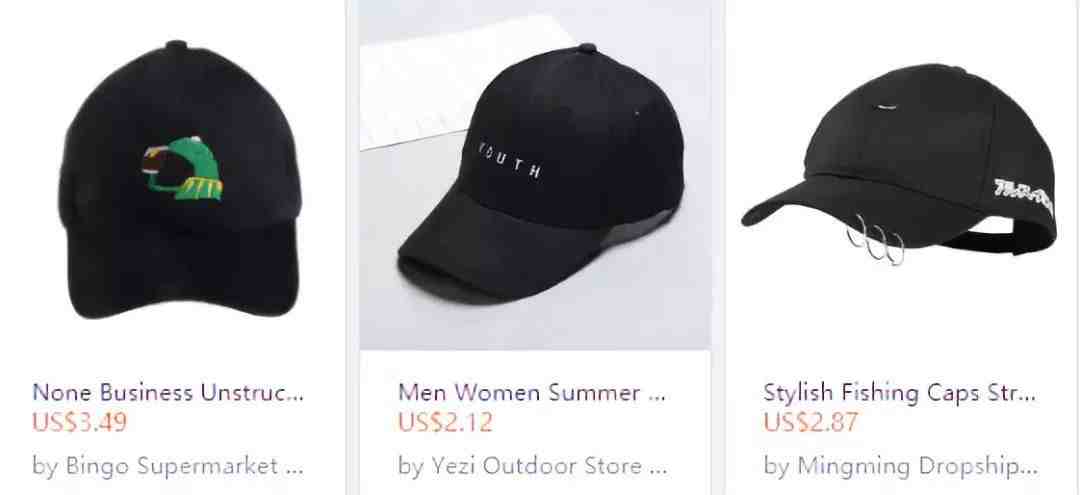Open the None Business Unstructured cap product

167,392
